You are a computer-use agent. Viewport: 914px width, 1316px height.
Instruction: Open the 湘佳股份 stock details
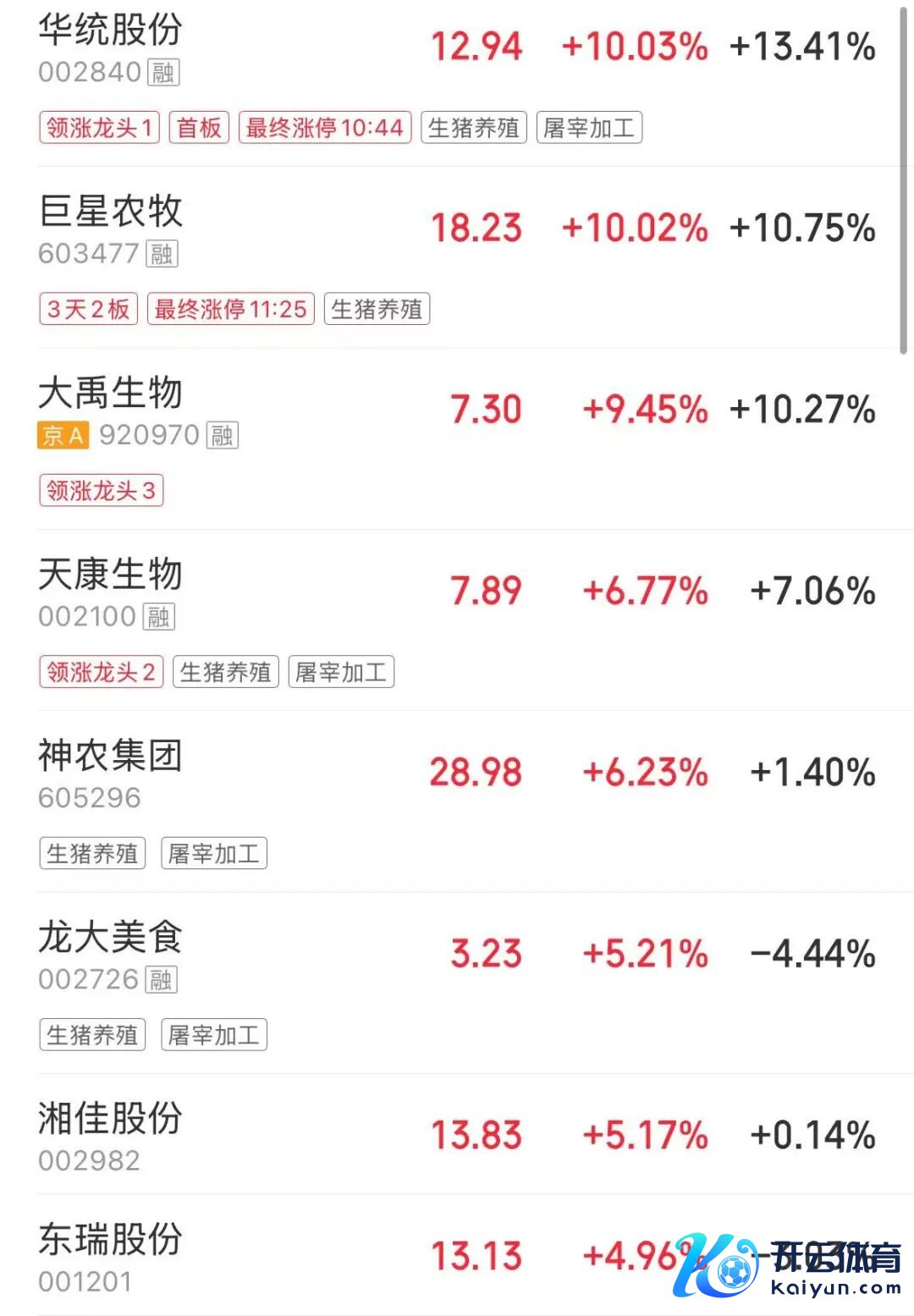pos(111,1119)
